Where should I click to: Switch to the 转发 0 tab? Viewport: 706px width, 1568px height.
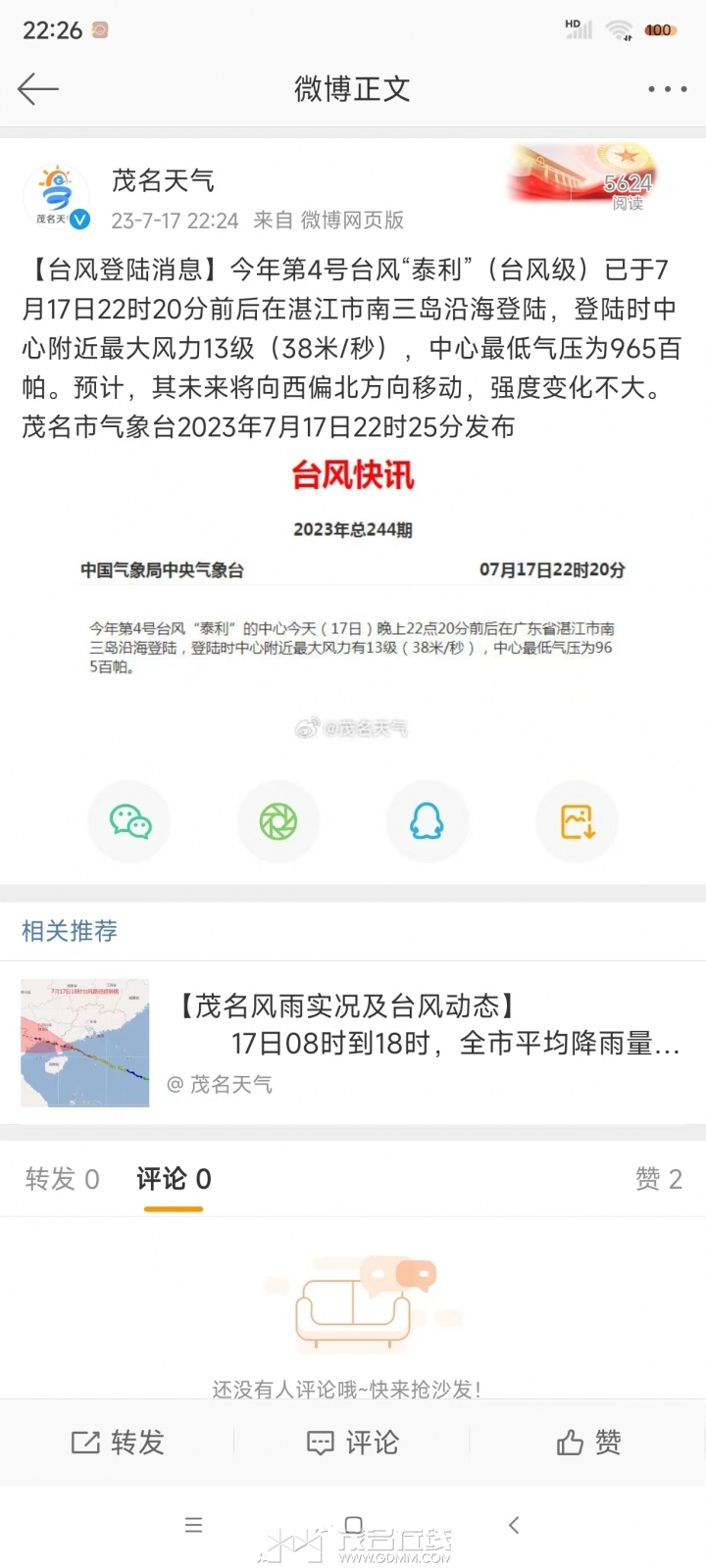coord(63,1179)
